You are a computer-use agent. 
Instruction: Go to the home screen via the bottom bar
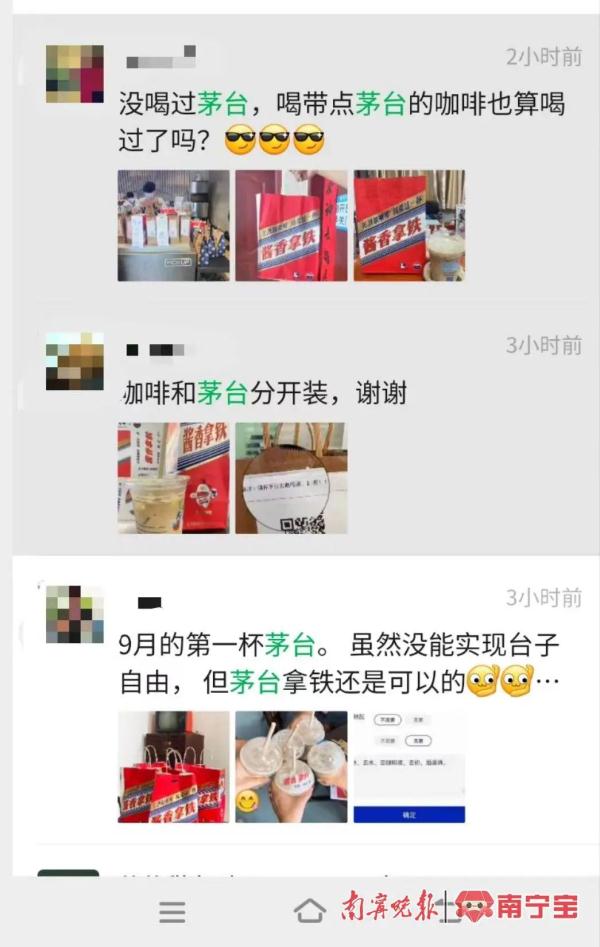click(x=310, y=910)
